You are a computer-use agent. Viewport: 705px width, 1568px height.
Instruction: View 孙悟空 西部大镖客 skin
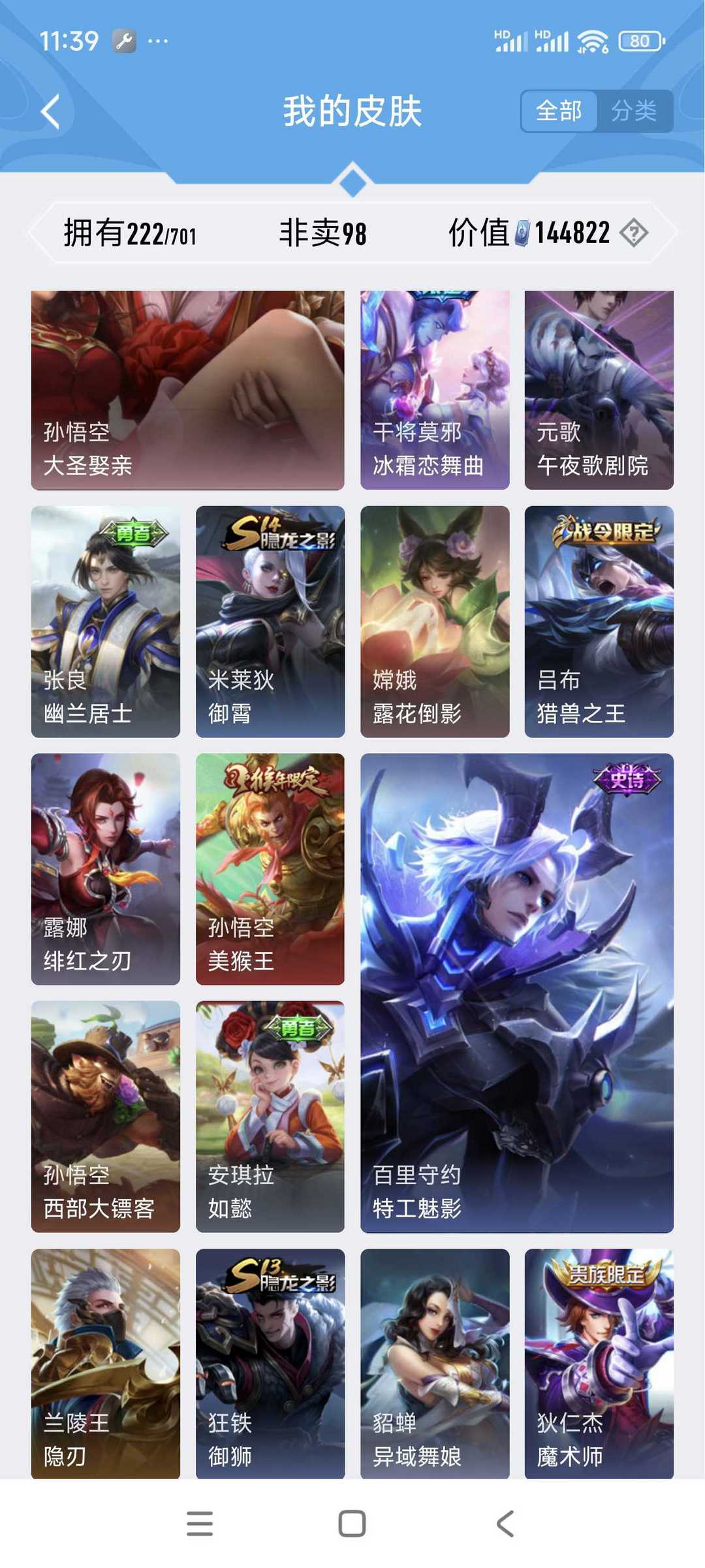pyautogui.click(x=106, y=1117)
